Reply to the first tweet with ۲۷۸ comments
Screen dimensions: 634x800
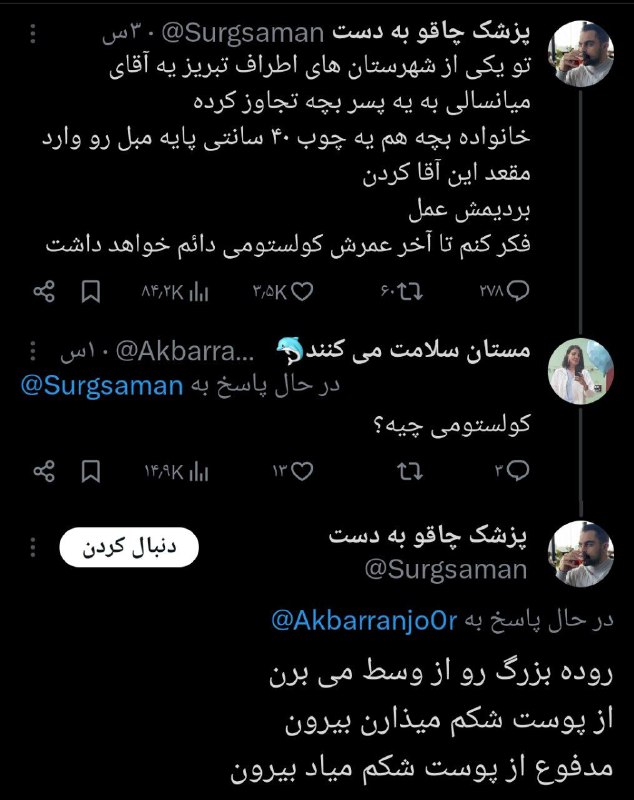[519, 291]
